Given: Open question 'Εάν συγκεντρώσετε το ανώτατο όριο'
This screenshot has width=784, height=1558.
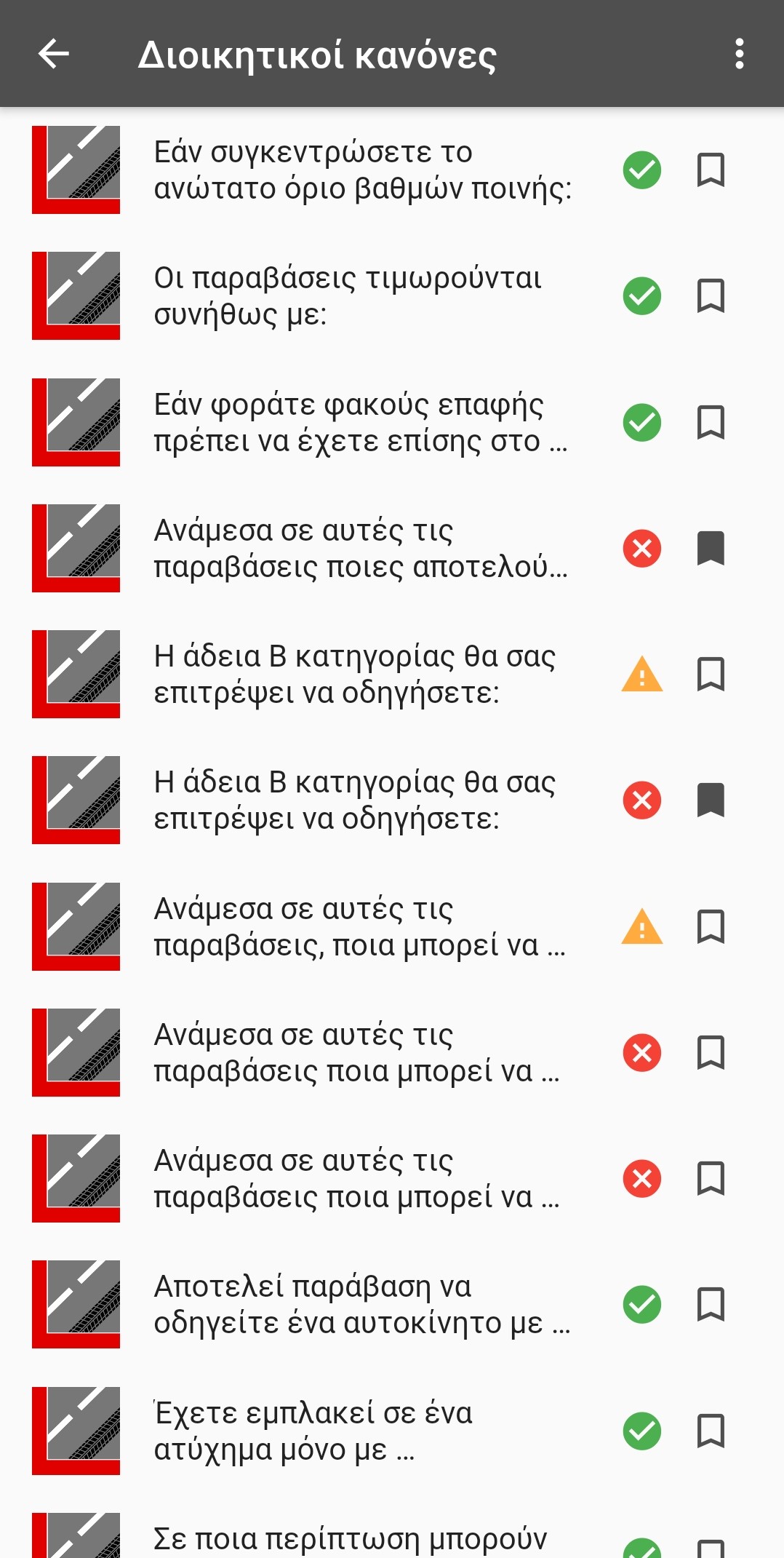Looking at the screenshot, I should pos(392,170).
